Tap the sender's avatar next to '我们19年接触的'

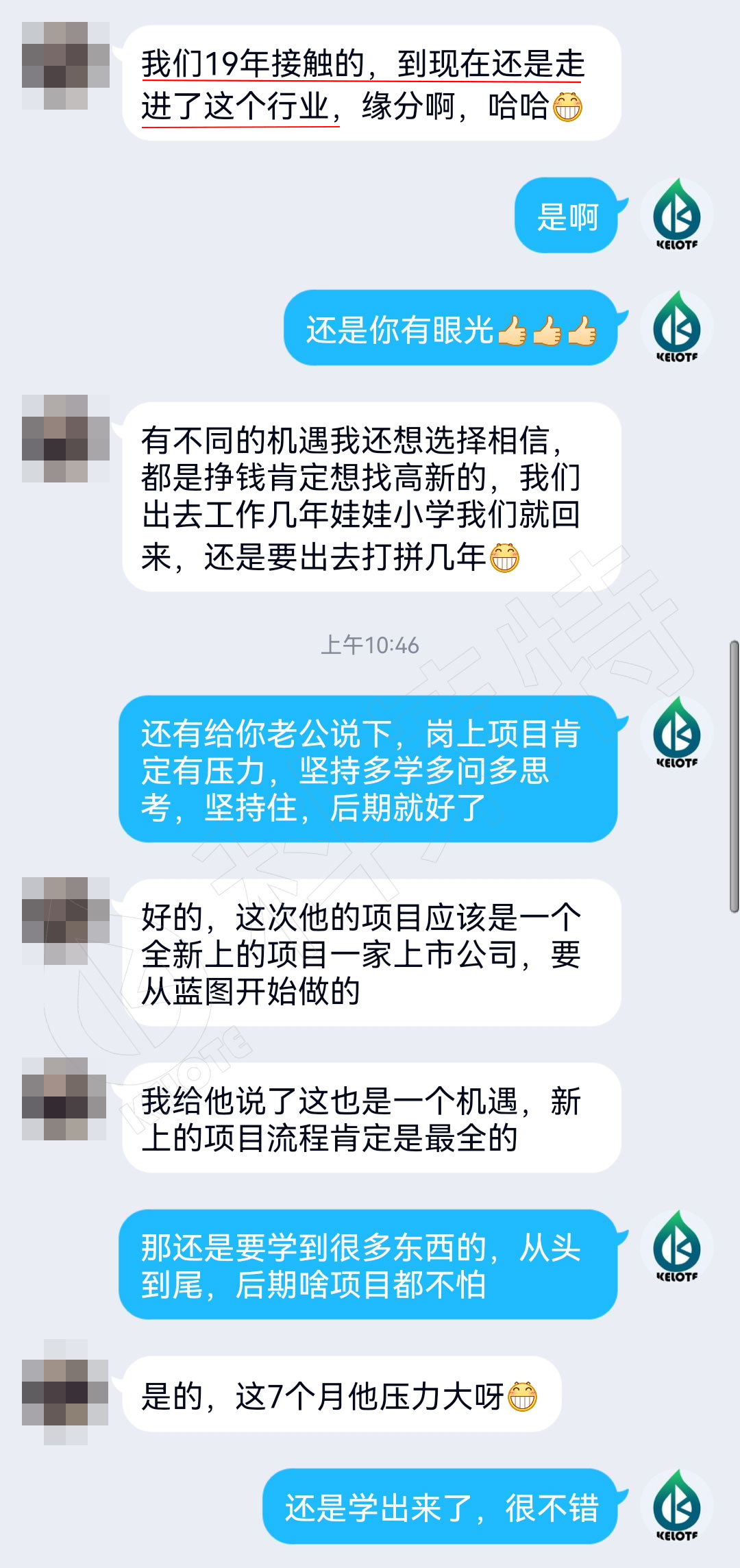[x=66, y=66]
